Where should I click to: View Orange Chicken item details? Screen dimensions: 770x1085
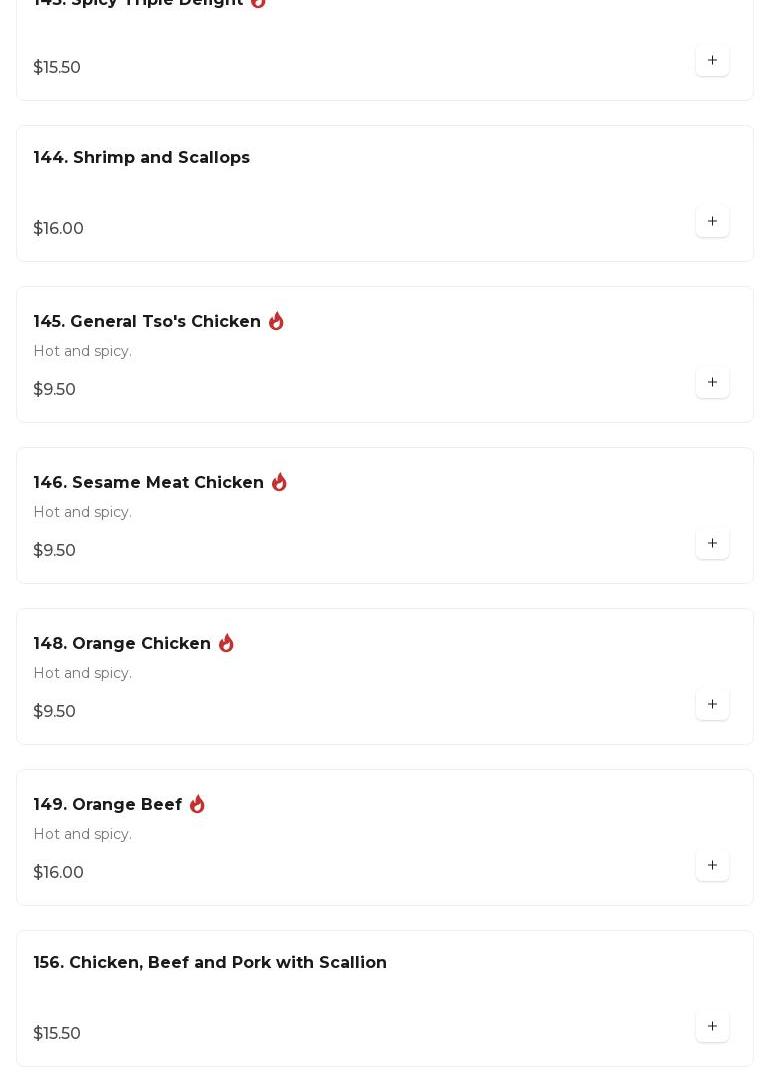point(122,644)
